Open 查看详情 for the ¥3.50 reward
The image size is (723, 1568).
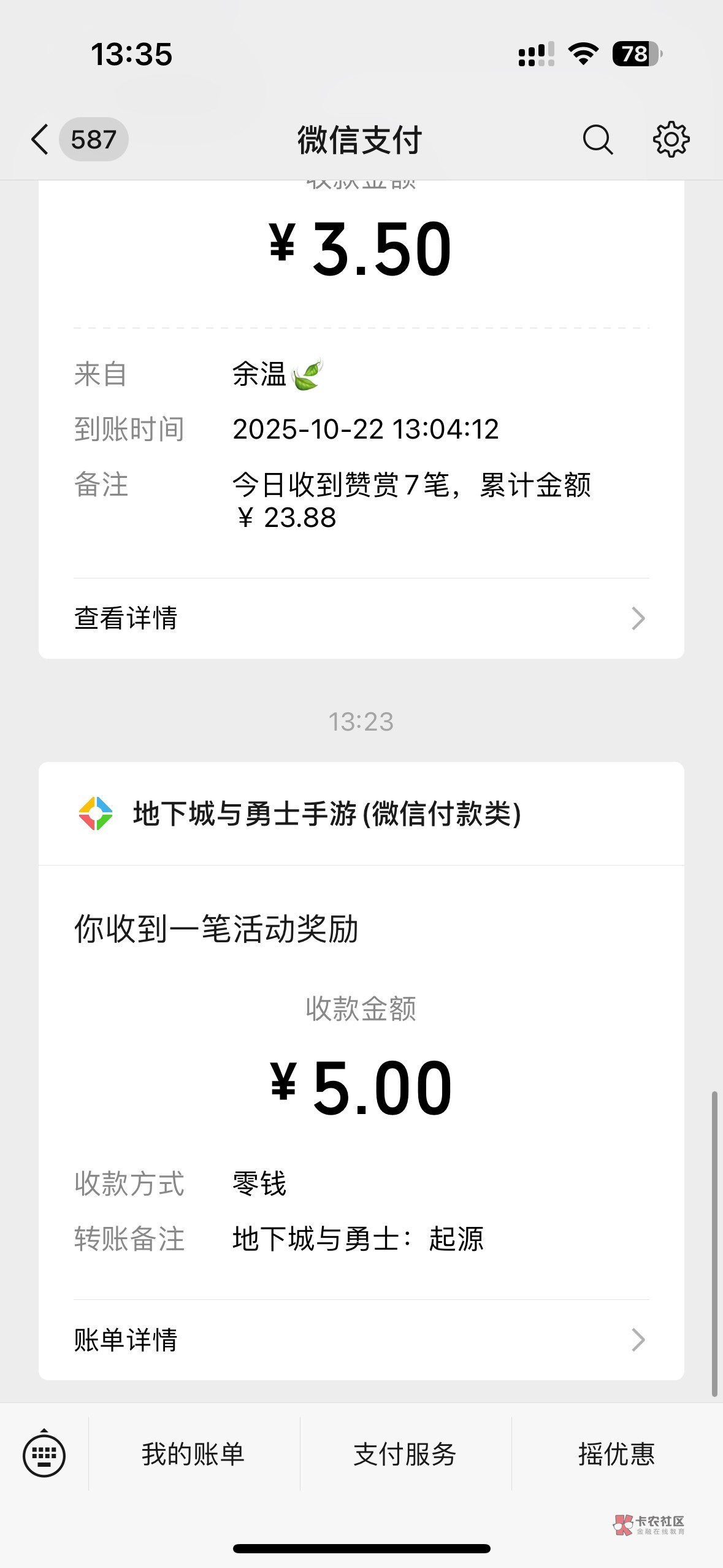(x=361, y=618)
